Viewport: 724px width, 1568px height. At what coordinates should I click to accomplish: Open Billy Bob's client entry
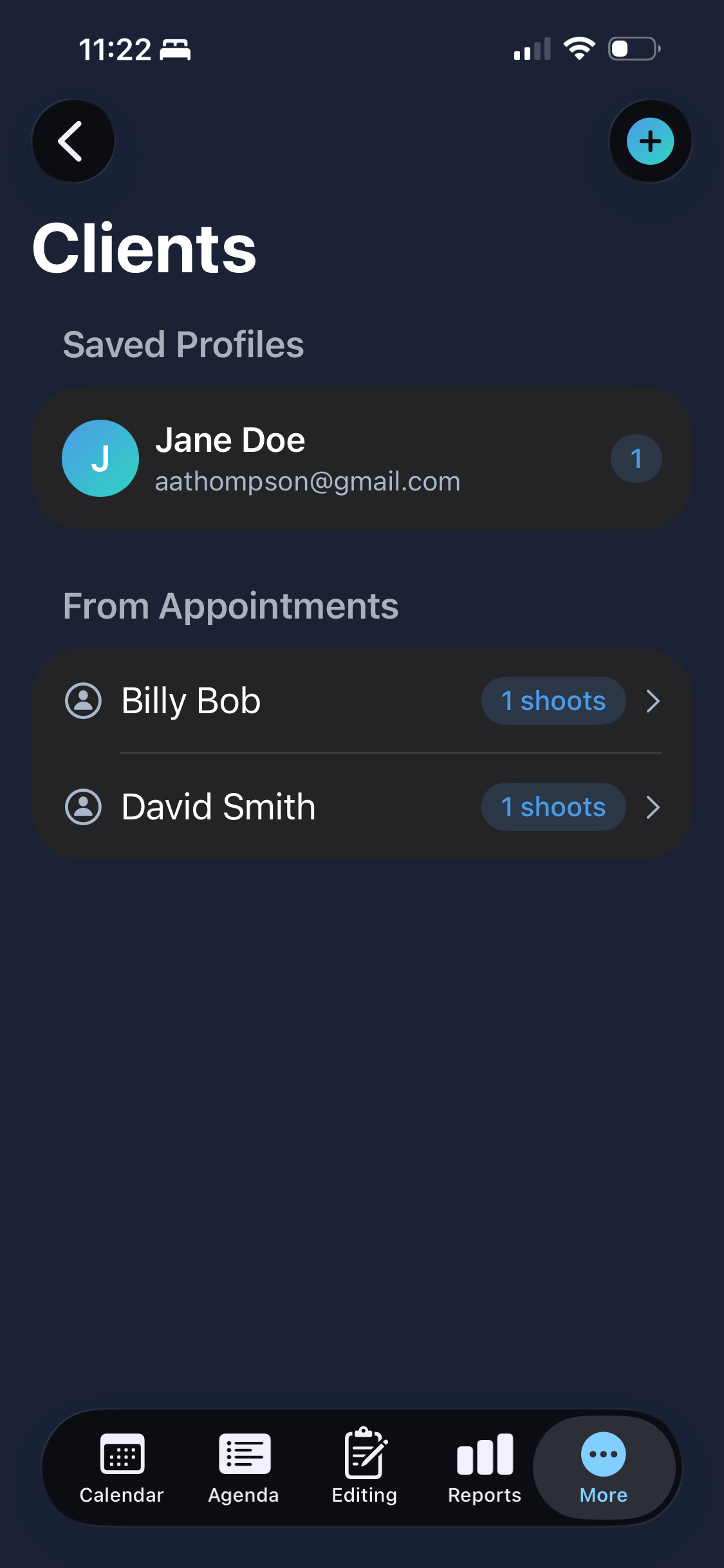(x=362, y=700)
